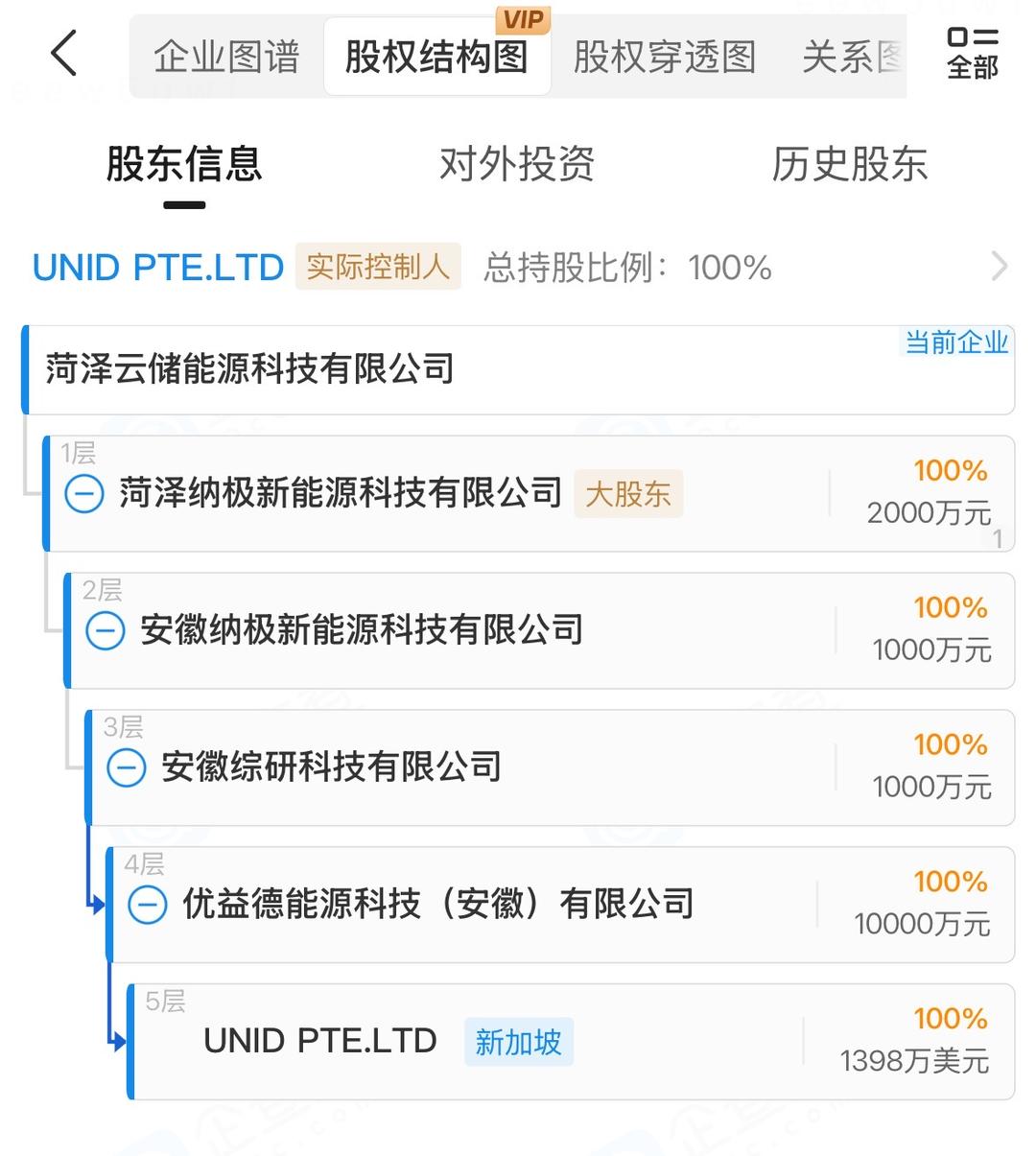Viewport: 1036px width, 1156px height.
Task: Select the 股东信息 section
Action: click(x=184, y=164)
